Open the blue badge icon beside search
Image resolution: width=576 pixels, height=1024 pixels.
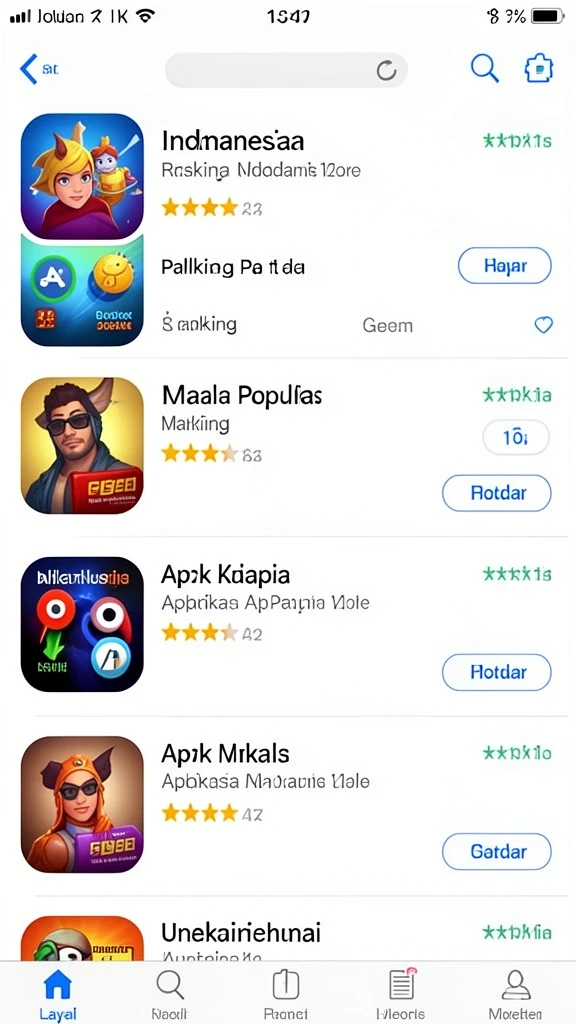(x=539, y=69)
